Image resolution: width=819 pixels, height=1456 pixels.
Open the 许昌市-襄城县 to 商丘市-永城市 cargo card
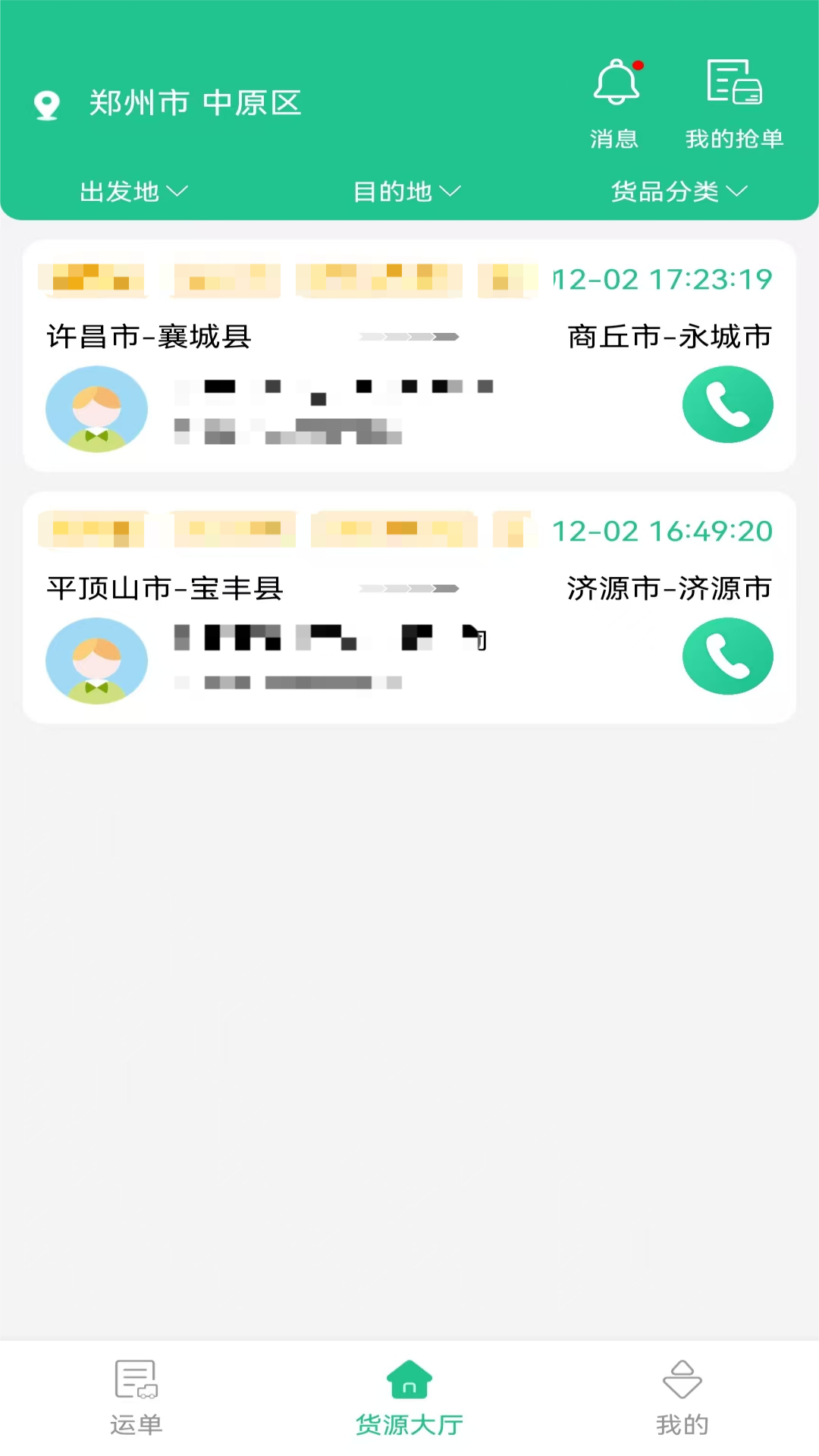409,337
